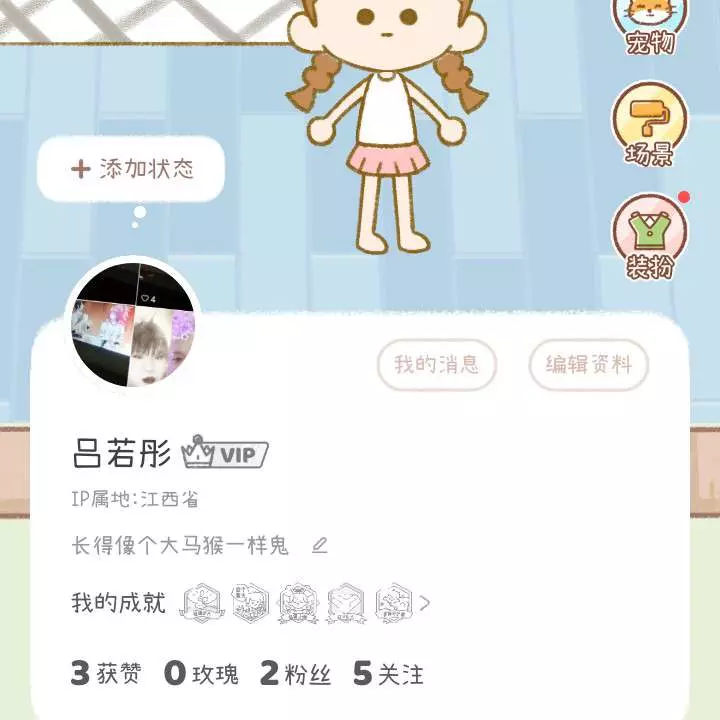Open the VIP crown badge

pyautogui.click(x=225, y=454)
